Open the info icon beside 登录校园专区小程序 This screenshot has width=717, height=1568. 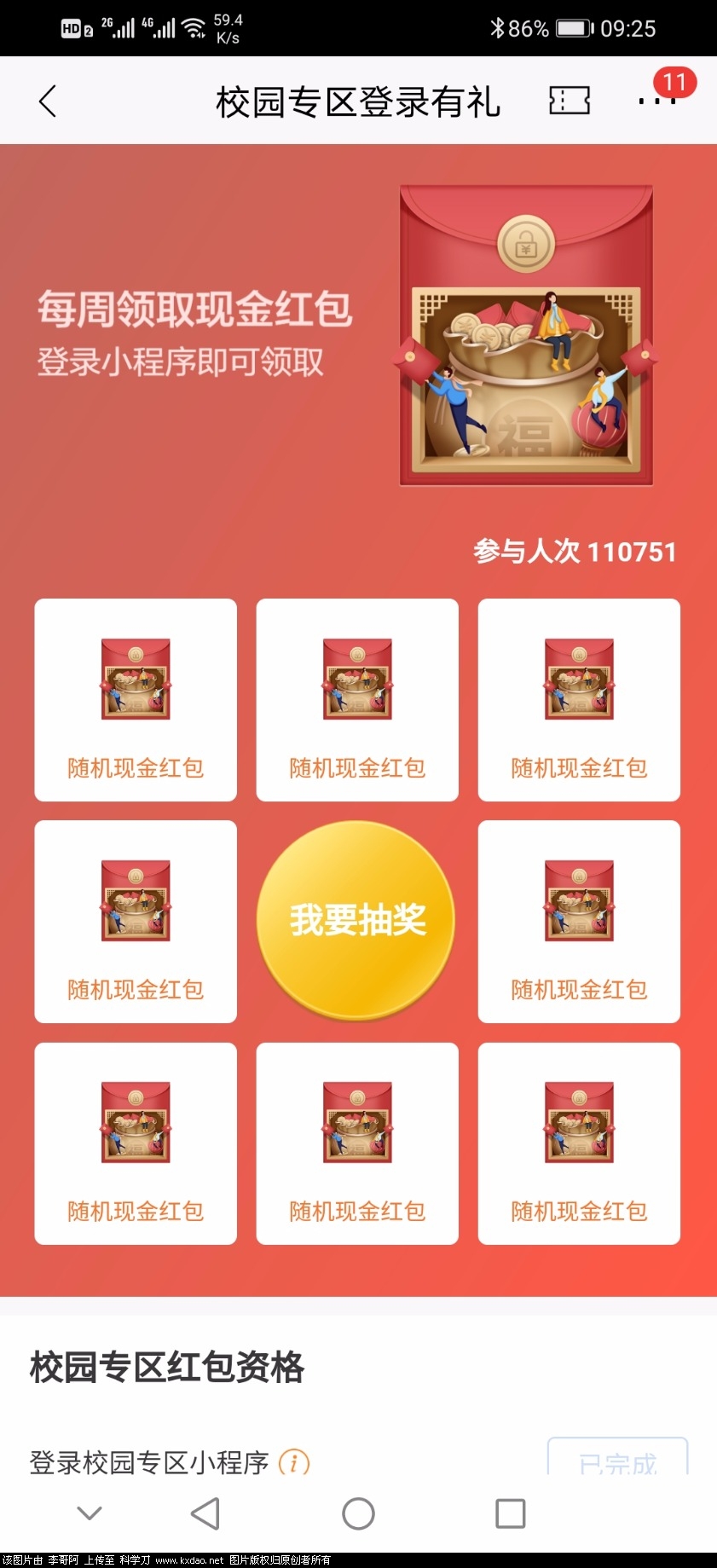point(294,1461)
